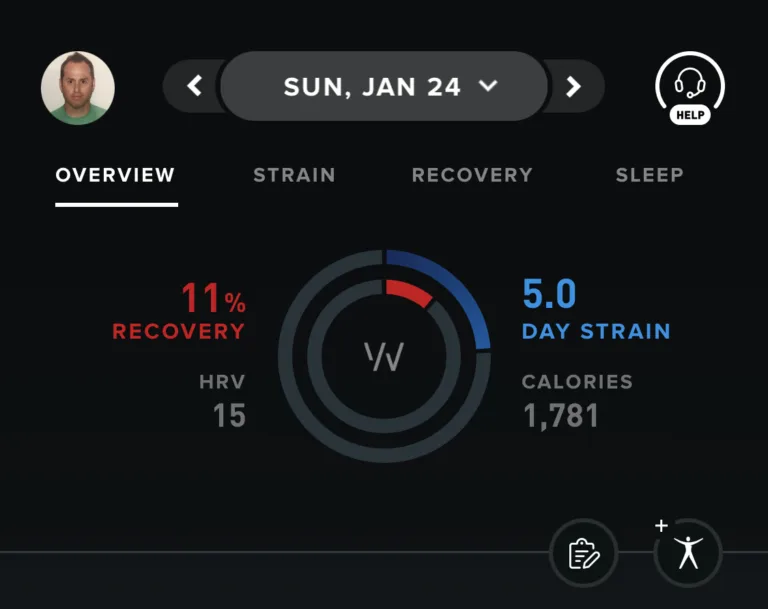Screen dimensions: 768x609
Task: Open the 11% Recovery details
Action: pyautogui.click(x=180, y=312)
